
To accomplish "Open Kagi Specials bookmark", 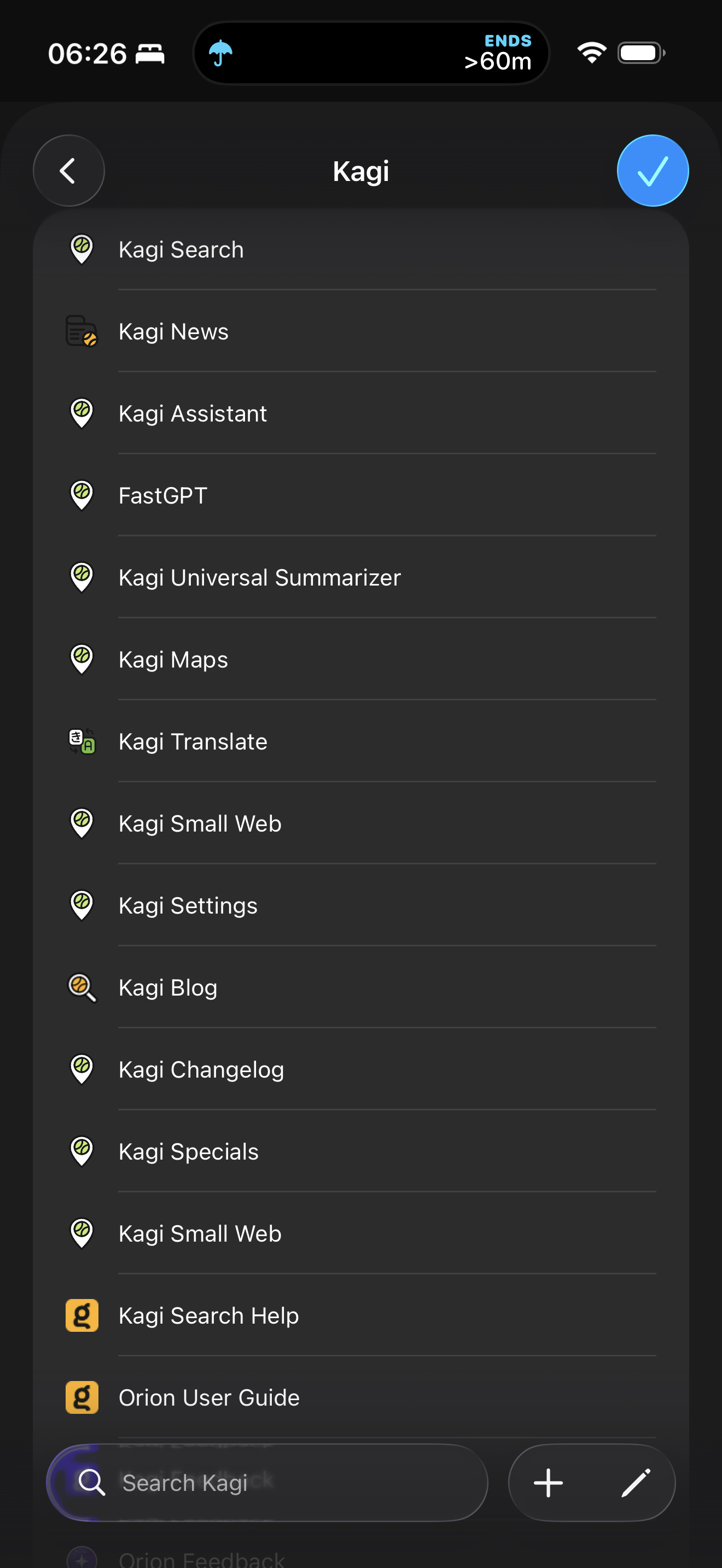I will coord(188,1151).
